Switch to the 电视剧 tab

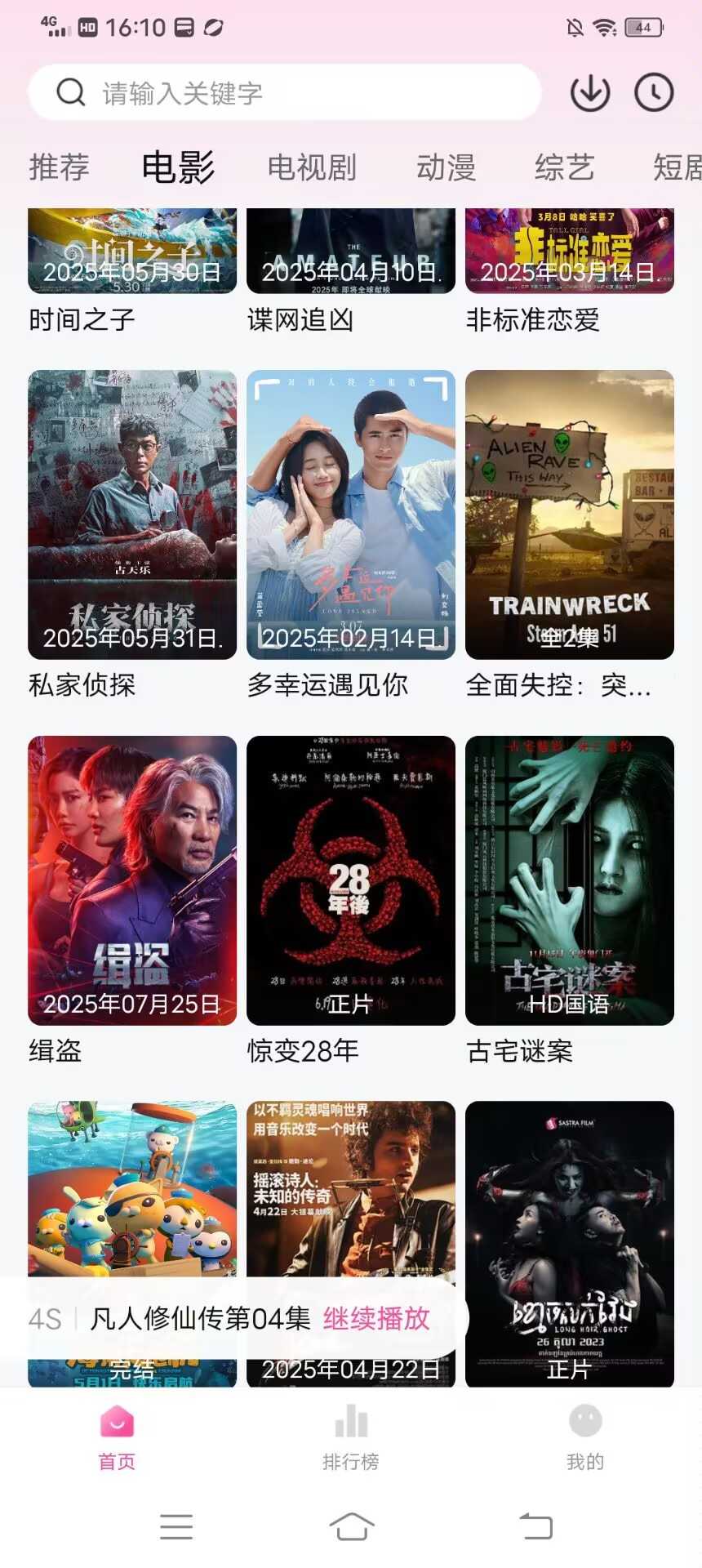point(312,167)
